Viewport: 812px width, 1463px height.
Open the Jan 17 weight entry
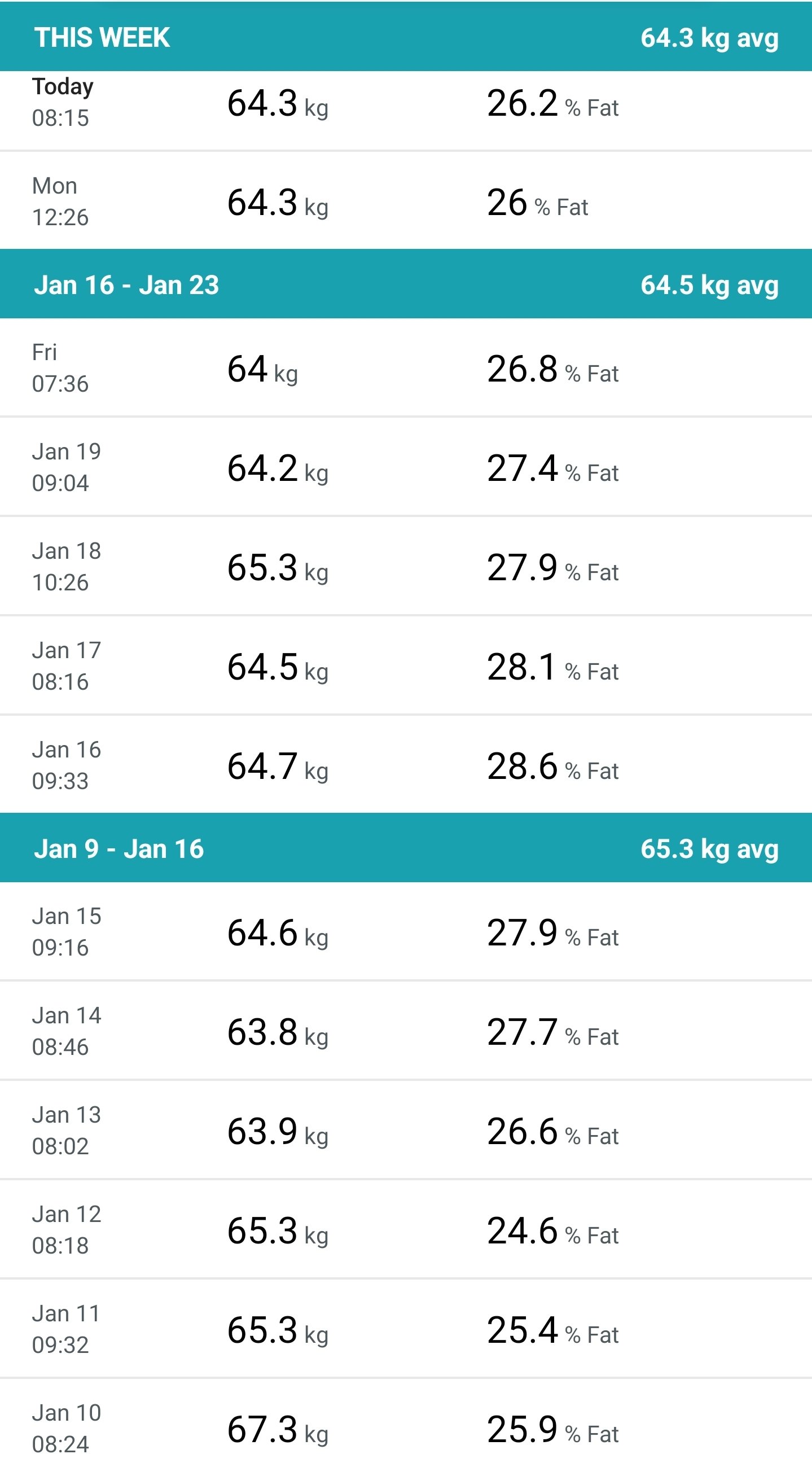[406, 665]
